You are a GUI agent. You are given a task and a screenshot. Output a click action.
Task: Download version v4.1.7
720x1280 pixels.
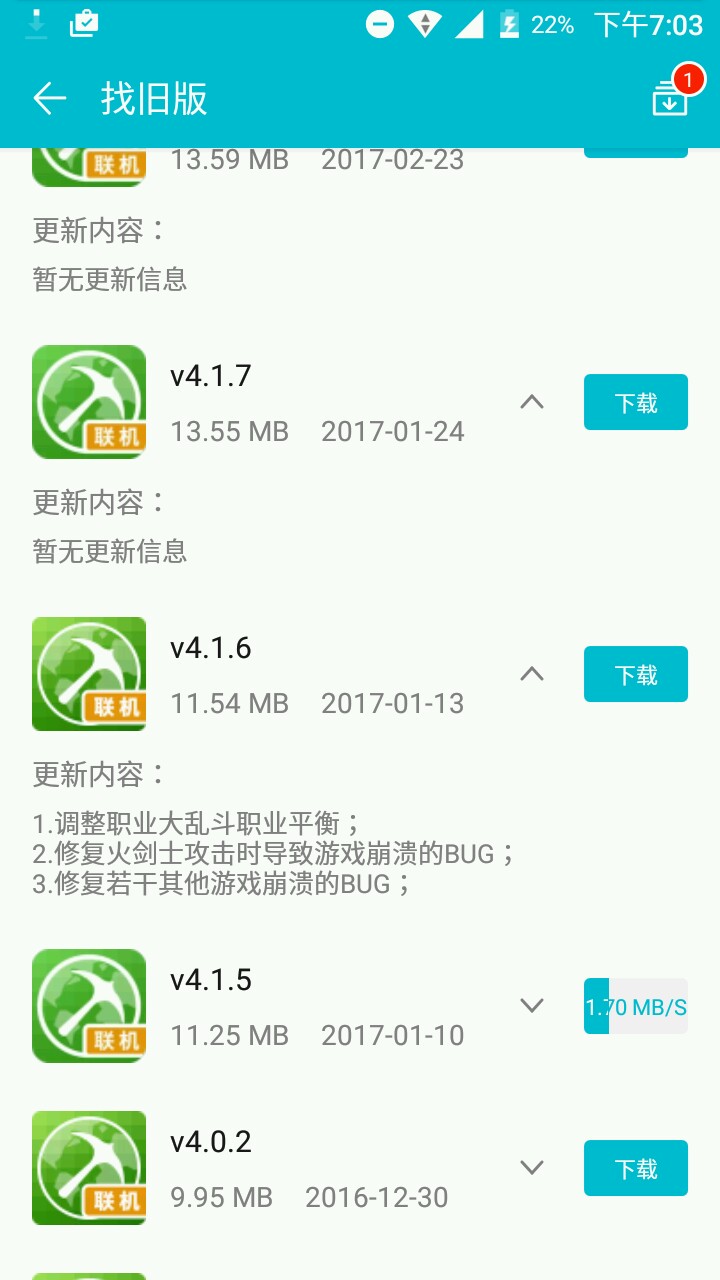[635, 402]
